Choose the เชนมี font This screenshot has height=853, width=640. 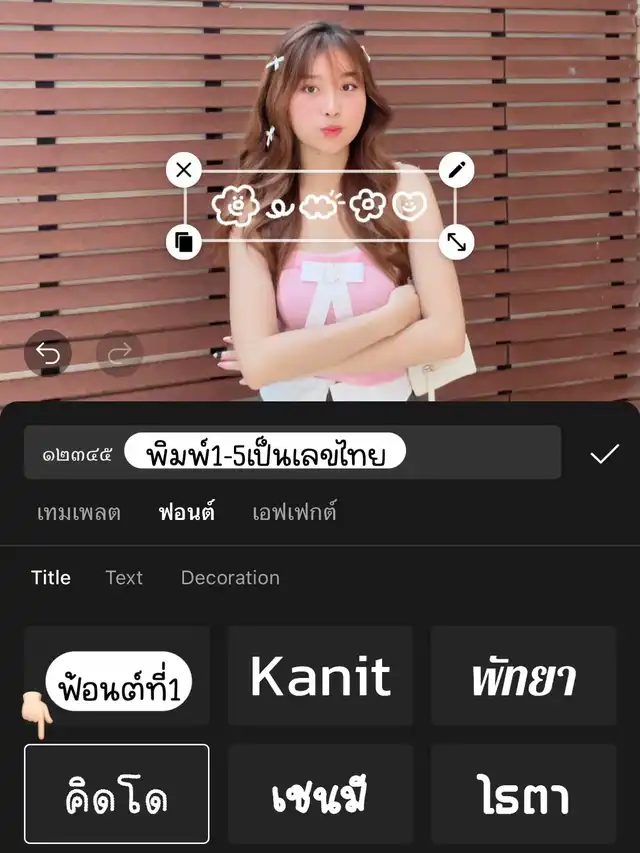320,794
